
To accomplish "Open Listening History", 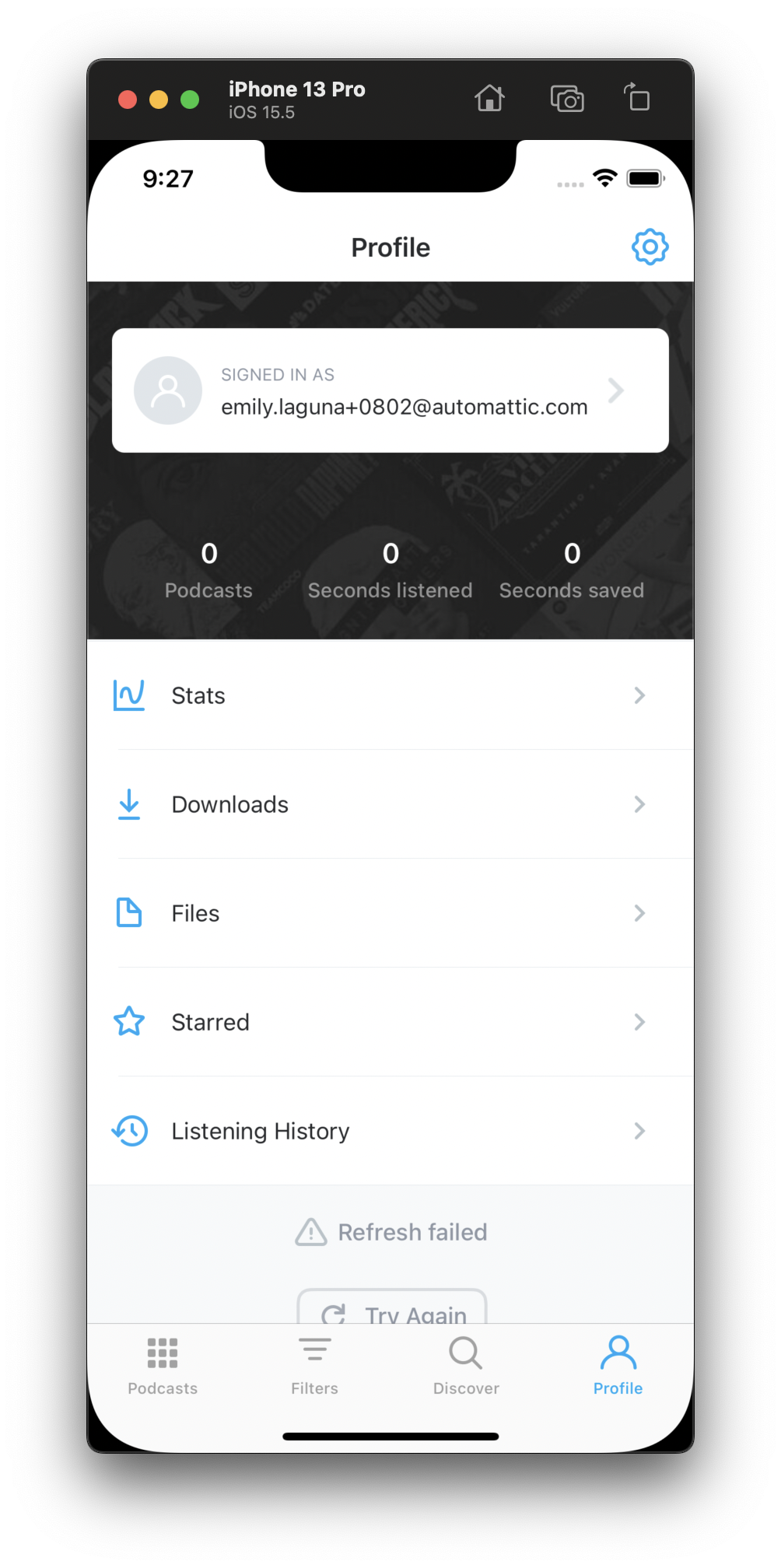I will [390, 1131].
